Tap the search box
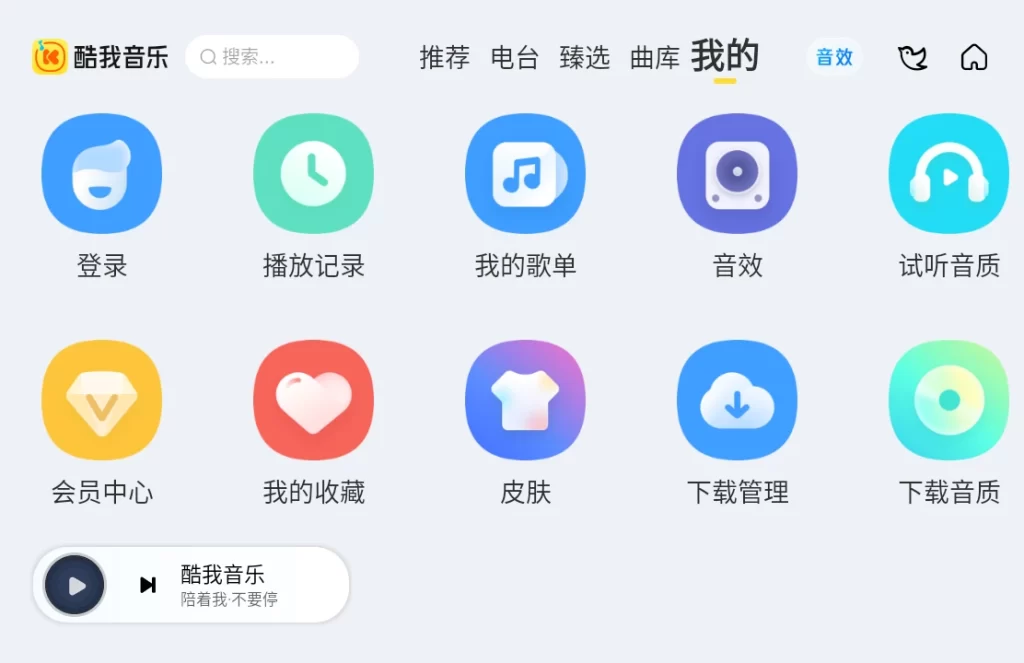This screenshot has height=663, width=1024. [x=272, y=57]
